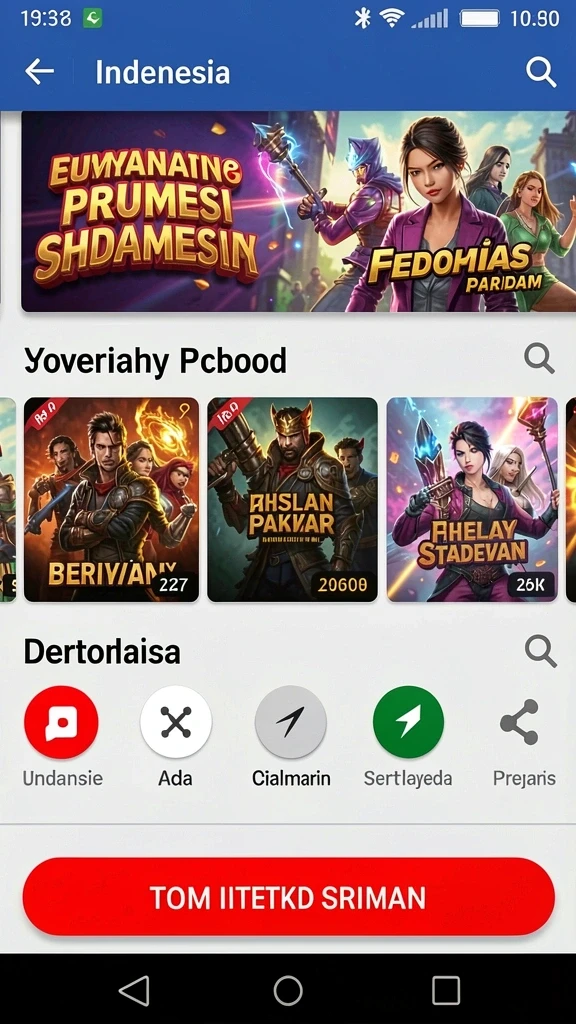Go to the system home screen
This screenshot has height=1024, width=576.
[288, 990]
